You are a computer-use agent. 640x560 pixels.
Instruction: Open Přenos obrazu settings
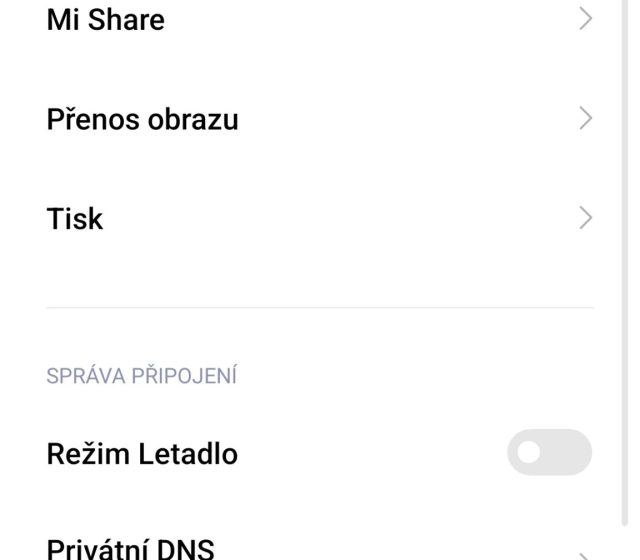pyautogui.click(x=320, y=119)
